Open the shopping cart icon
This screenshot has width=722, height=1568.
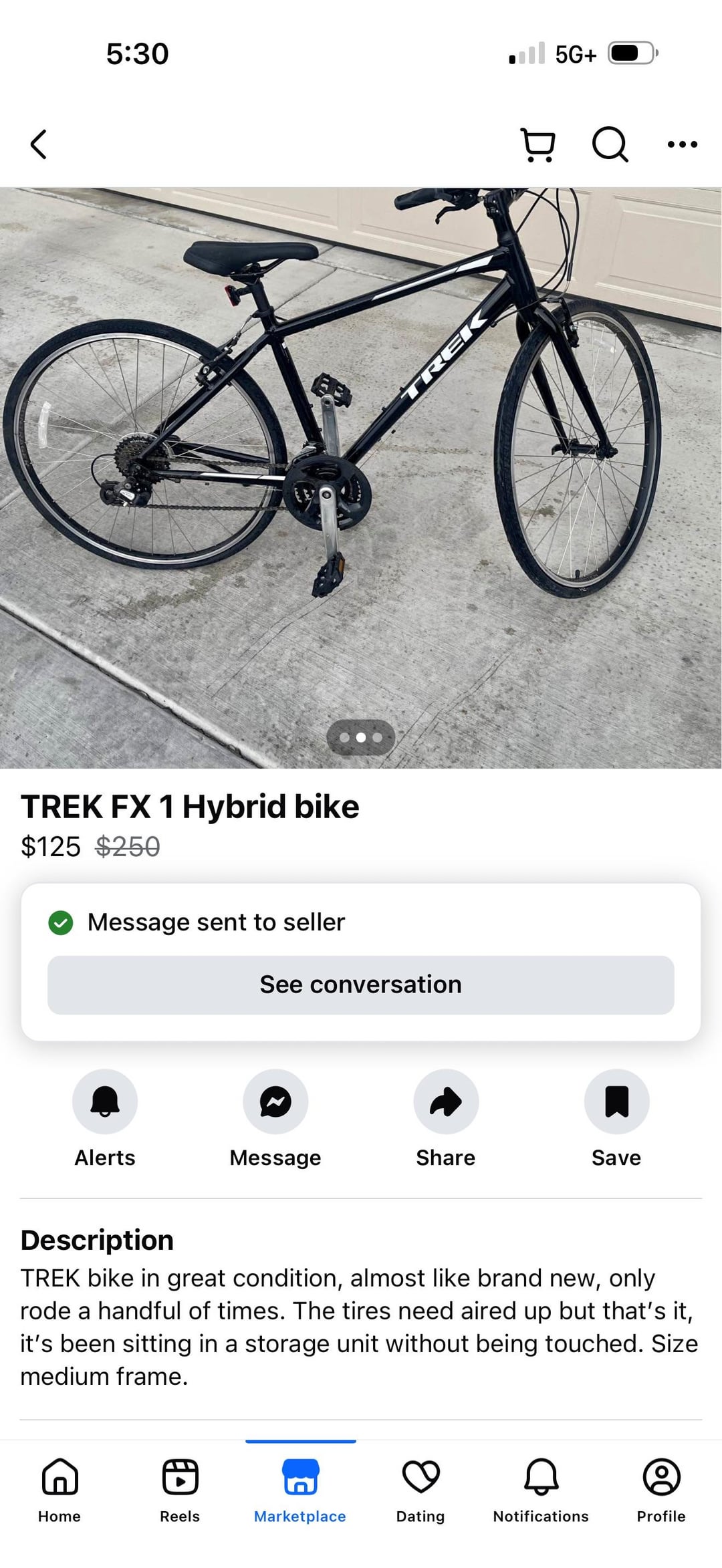538,144
